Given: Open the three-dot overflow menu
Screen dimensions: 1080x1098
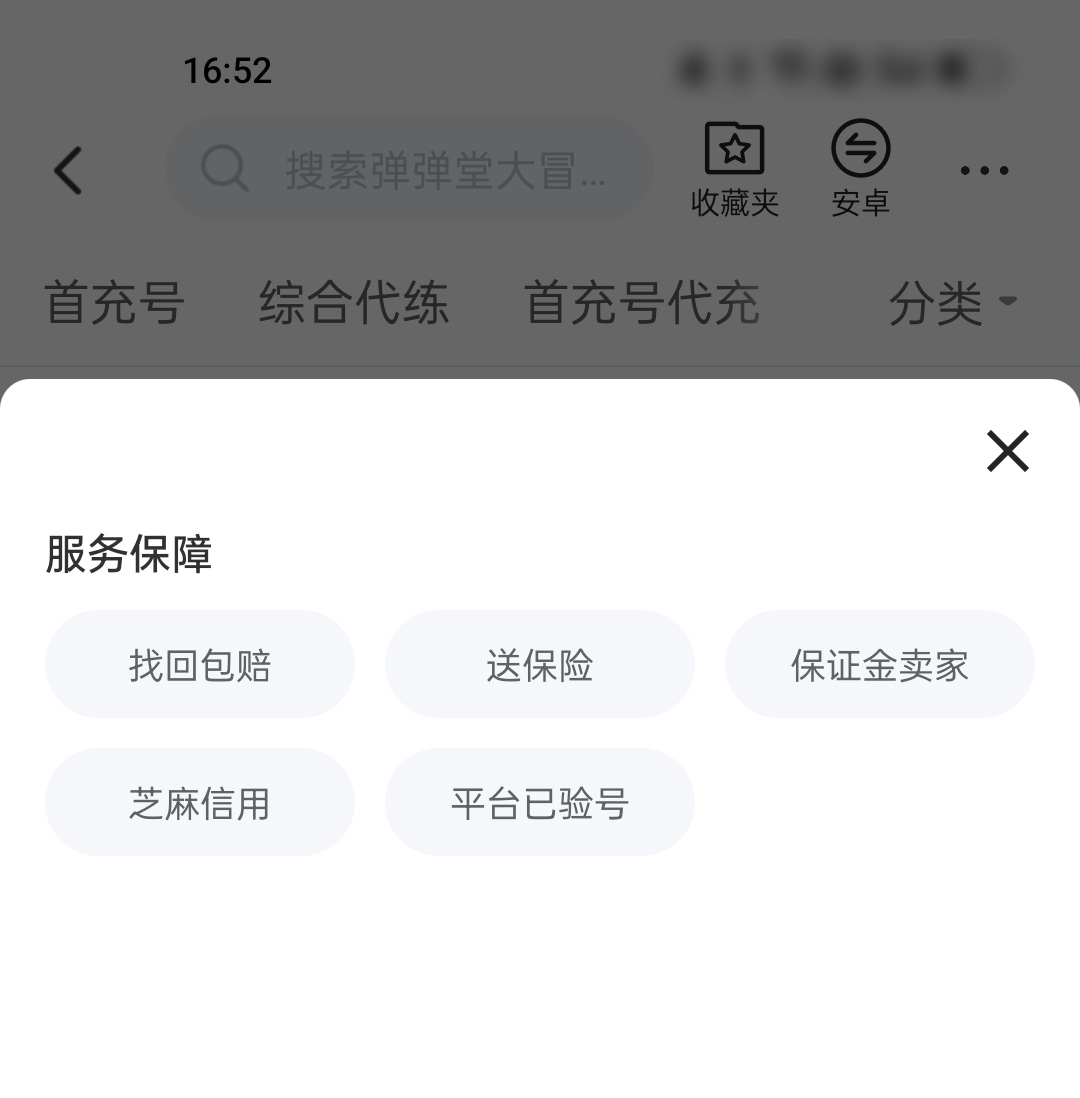Looking at the screenshot, I should [x=984, y=170].
